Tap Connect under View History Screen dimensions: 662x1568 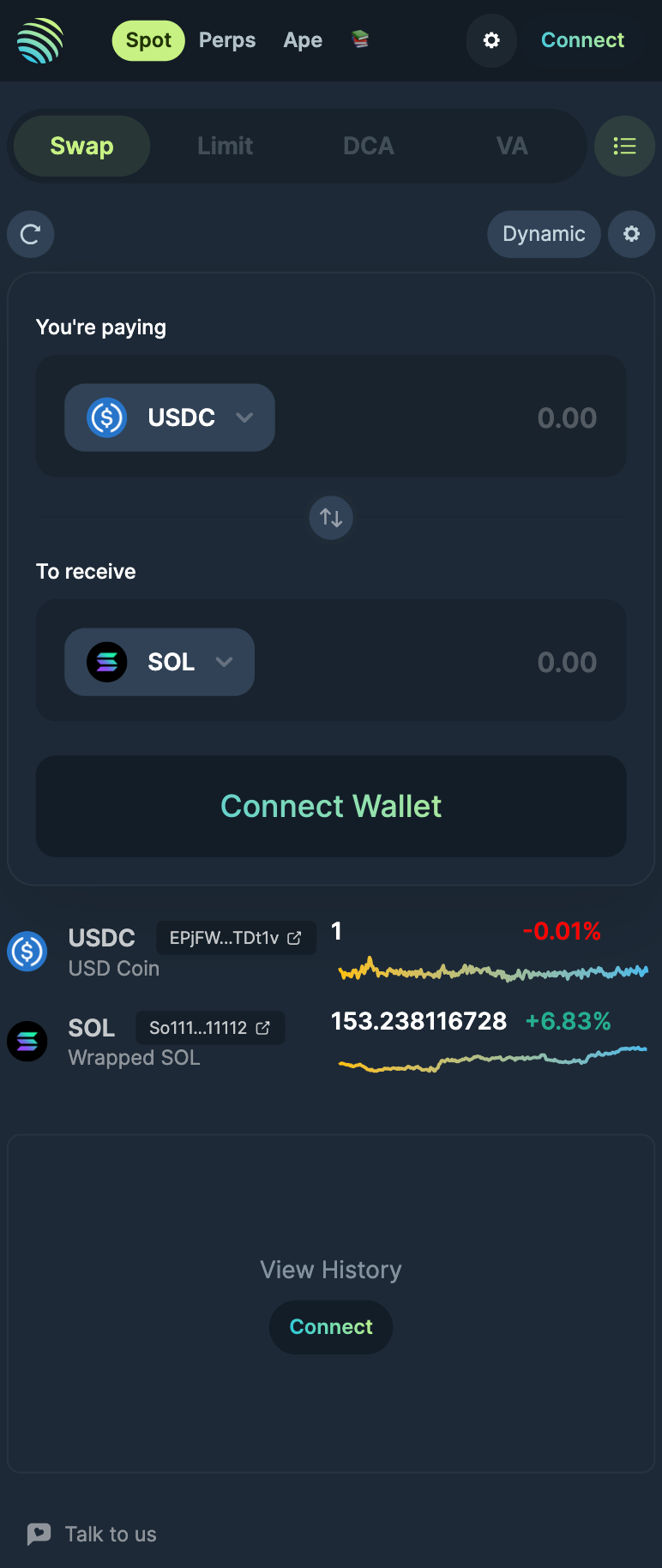click(331, 1327)
